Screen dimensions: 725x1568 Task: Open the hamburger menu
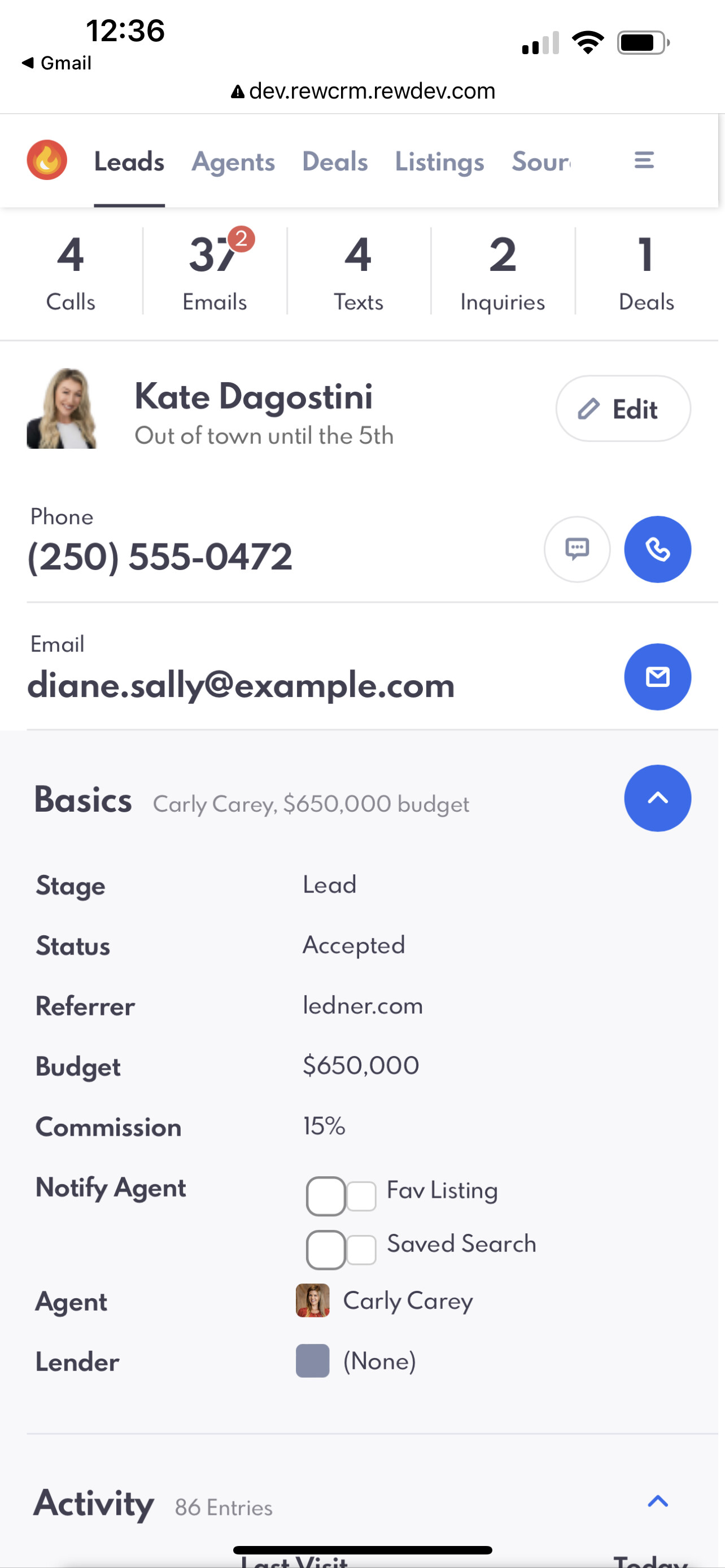coord(644,161)
